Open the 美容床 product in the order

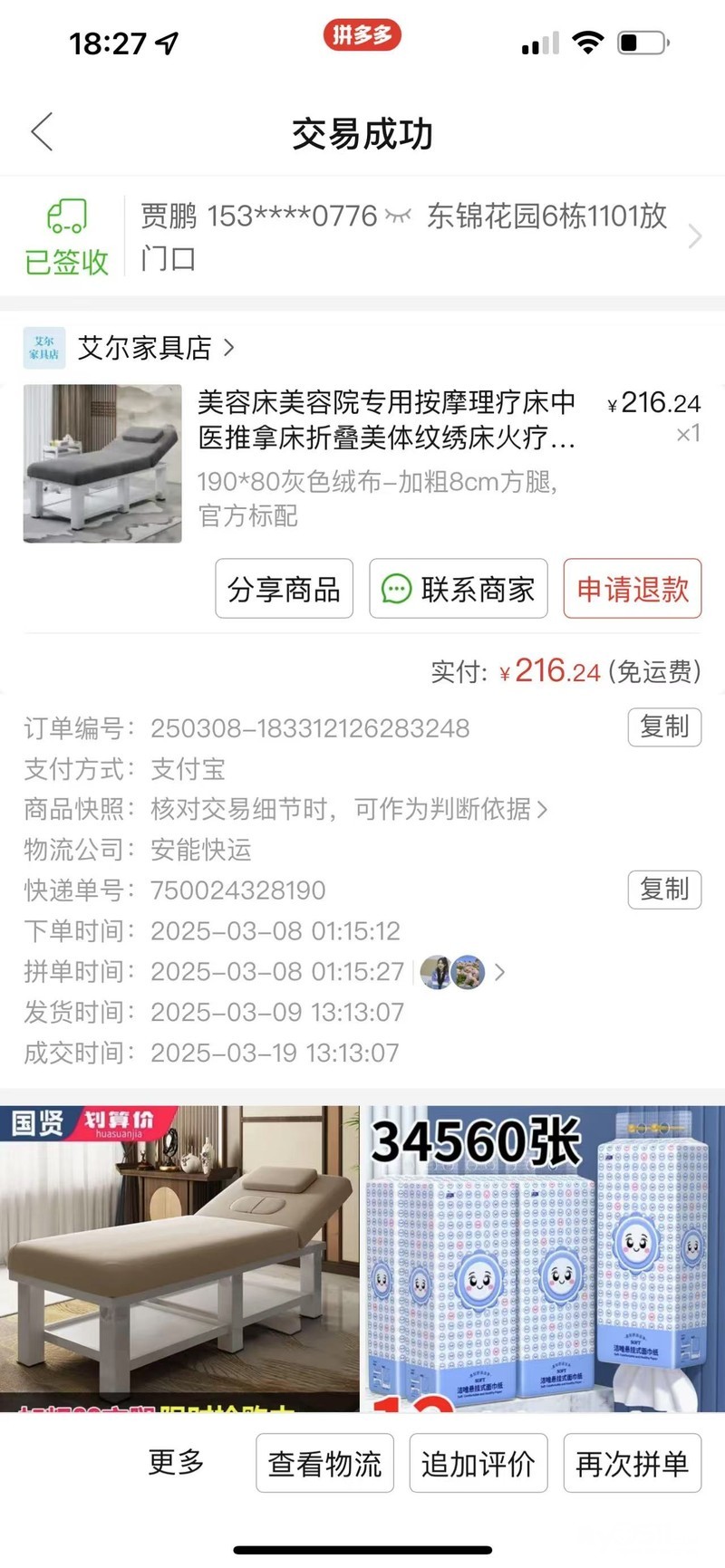(x=385, y=419)
